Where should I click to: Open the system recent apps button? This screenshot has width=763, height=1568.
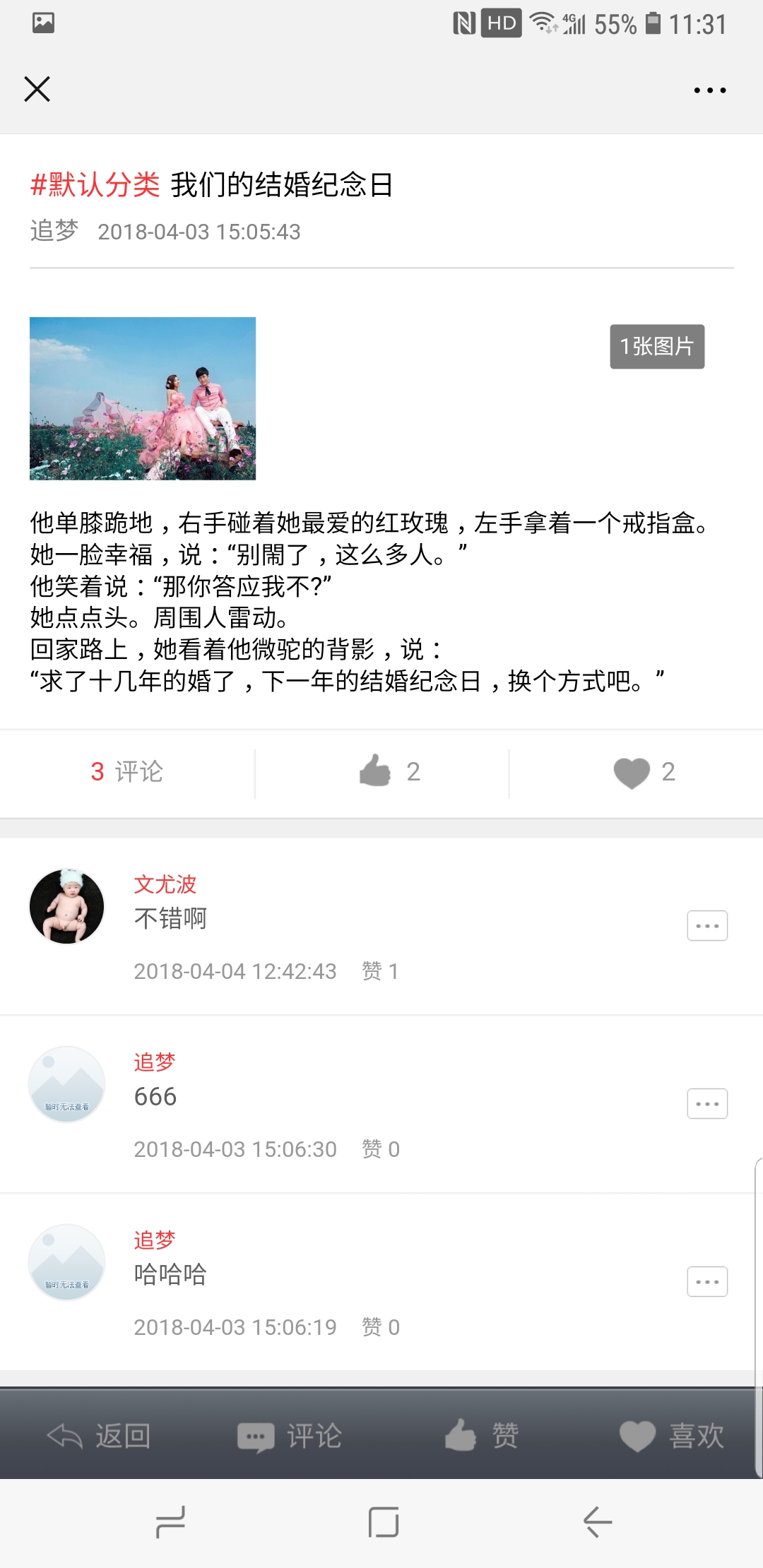pyautogui.click(x=170, y=1522)
